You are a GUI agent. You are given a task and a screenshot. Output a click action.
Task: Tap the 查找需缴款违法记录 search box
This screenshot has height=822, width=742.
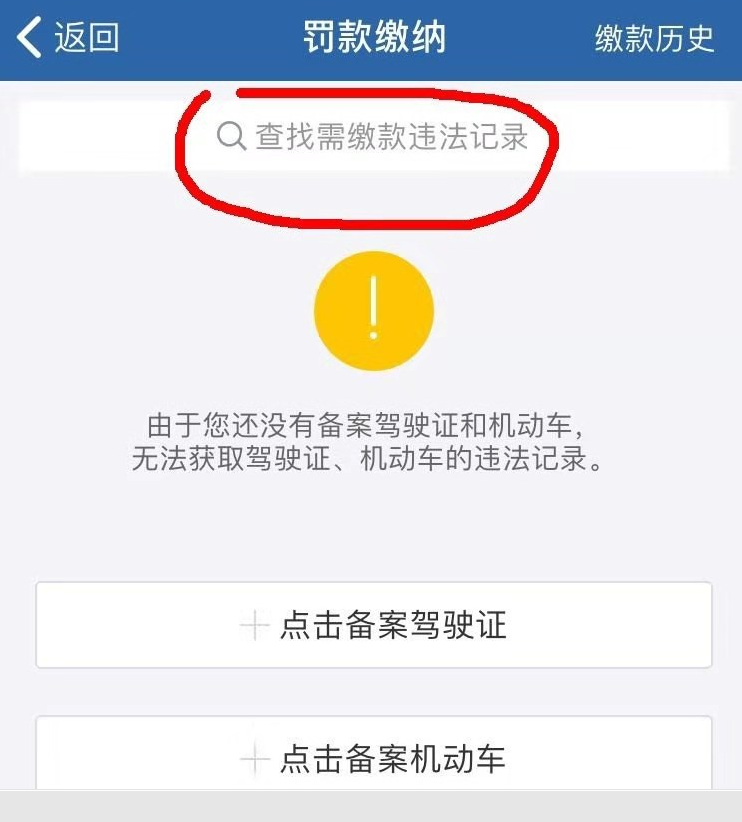pyautogui.click(x=372, y=137)
